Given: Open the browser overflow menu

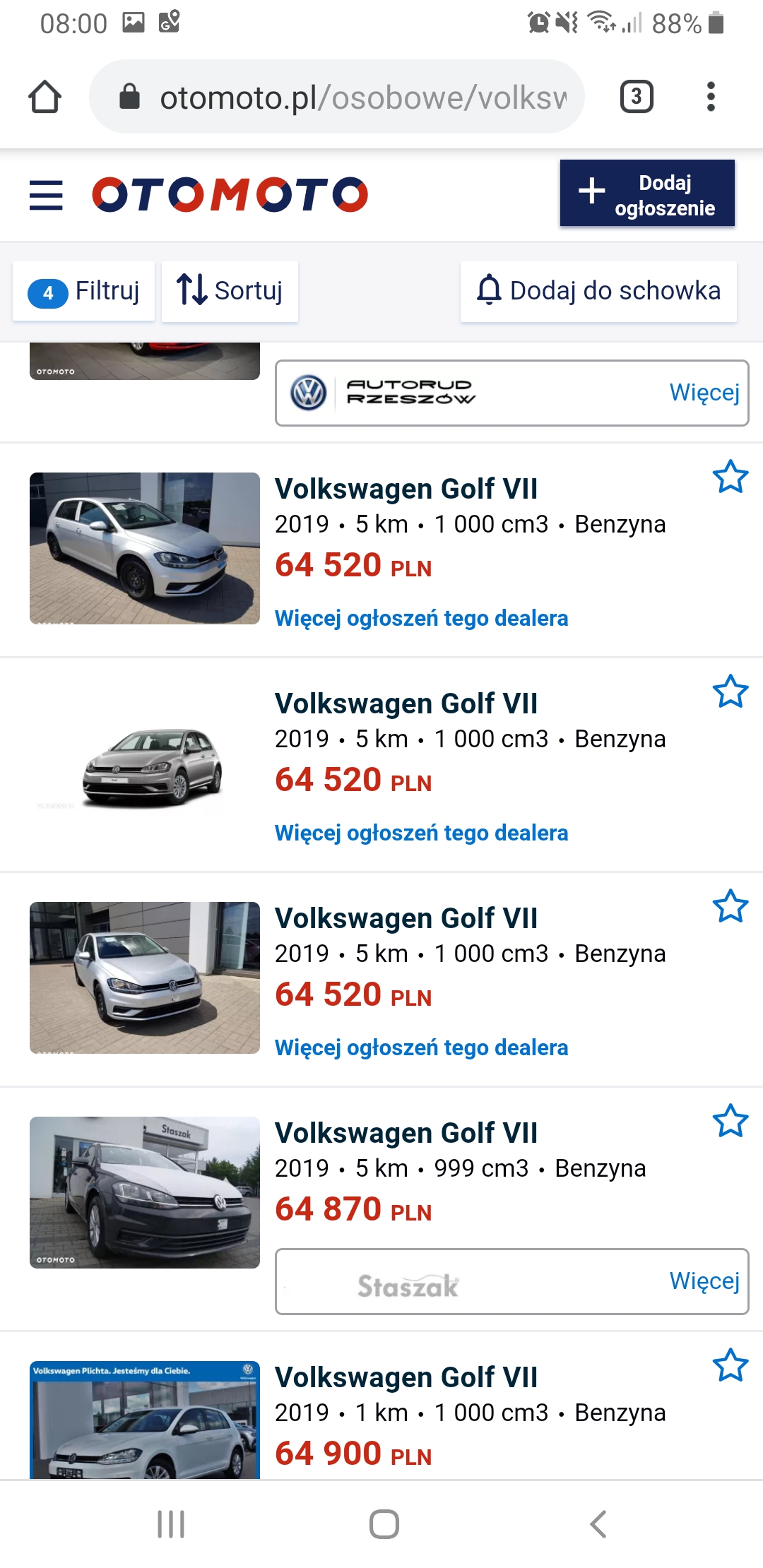Looking at the screenshot, I should pos(711,97).
